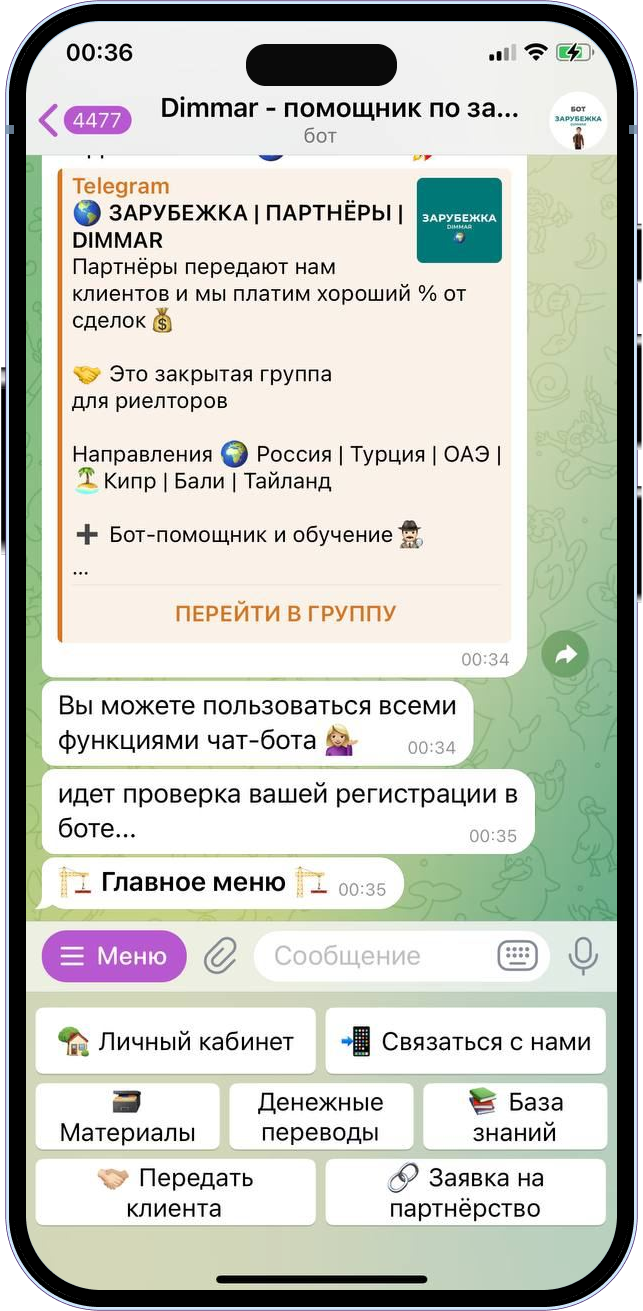Choose Денежные переводы
643x1311 pixels.
coord(320,1117)
